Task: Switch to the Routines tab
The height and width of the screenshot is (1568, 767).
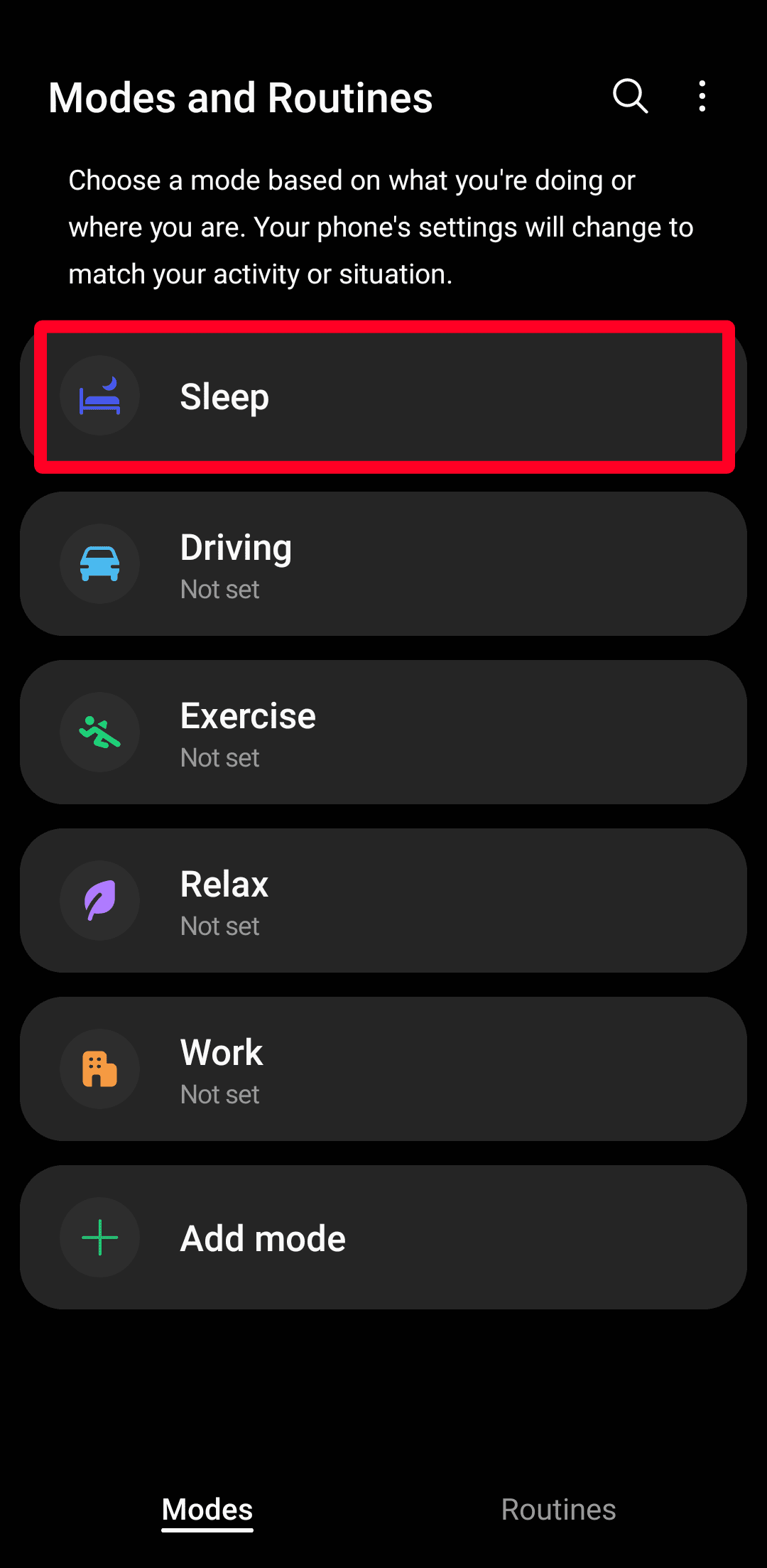Action: (558, 1509)
